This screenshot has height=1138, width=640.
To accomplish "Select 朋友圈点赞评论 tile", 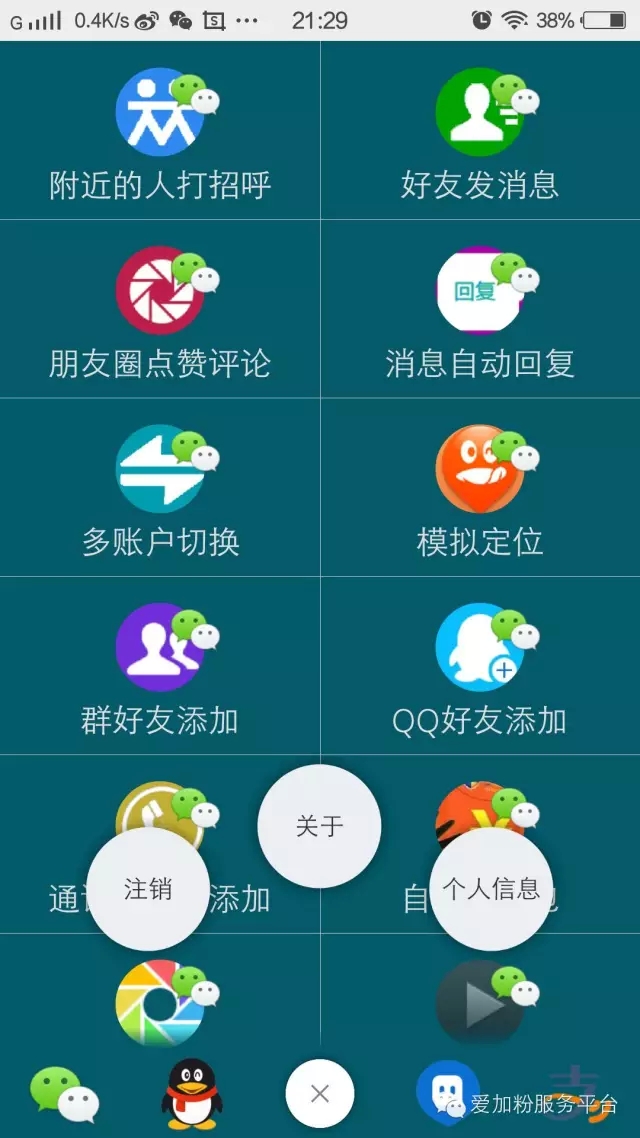I will coord(160,309).
